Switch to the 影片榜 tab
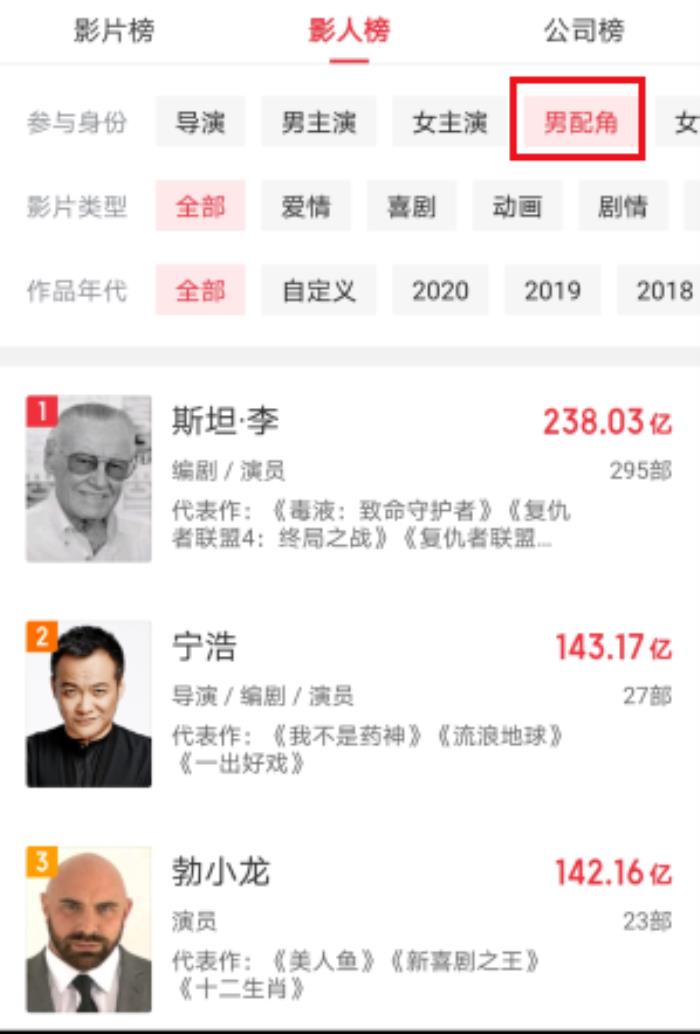Viewport: 700px width, 1034px height. (114, 31)
